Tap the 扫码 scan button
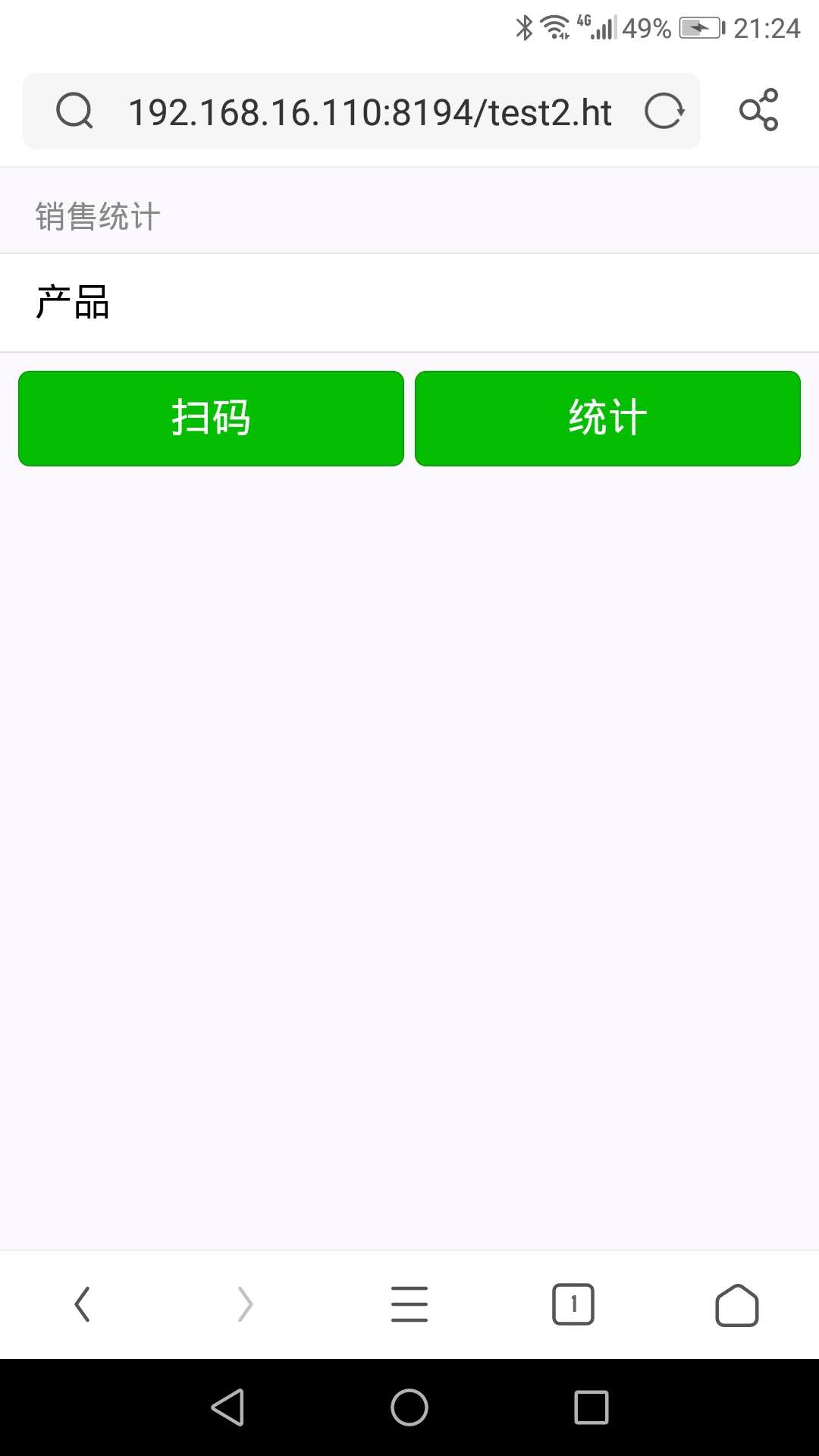The height and width of the screenshot is (1456, 819). pos(211,419)
